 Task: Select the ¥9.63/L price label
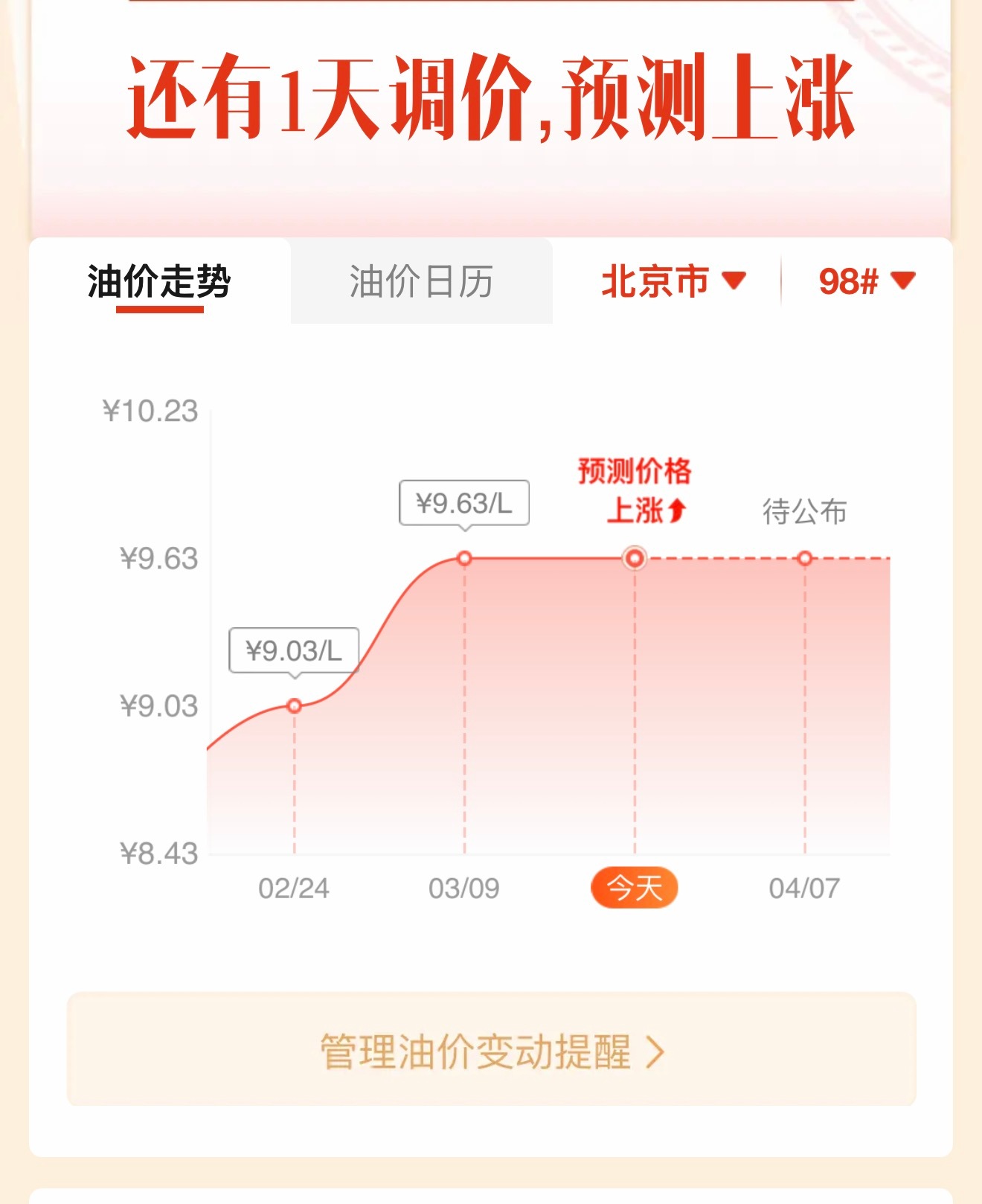point(465,504)
